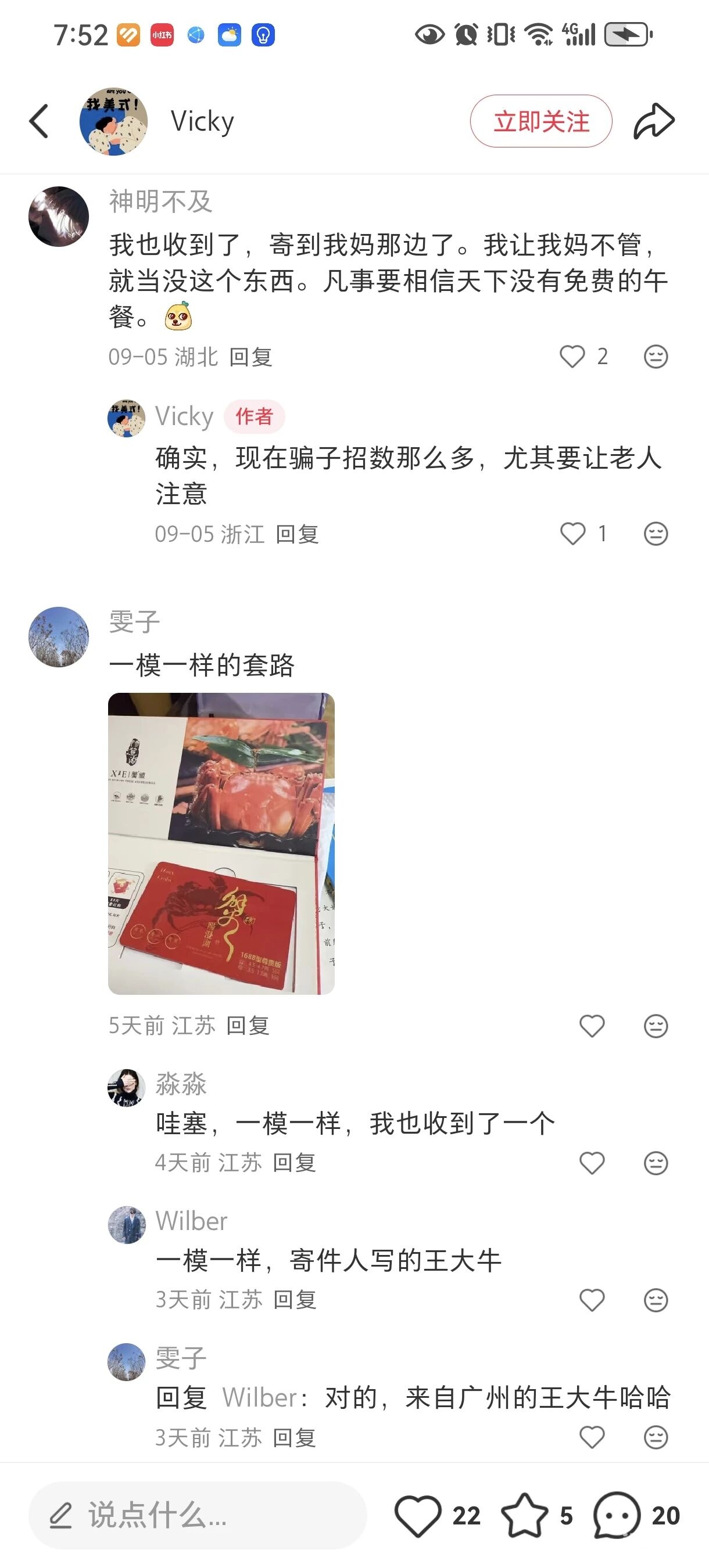This screenshot has width=709, height=1568.
Task: Open the comments bubble showing 20
Action: pyautogui.click(x=617, y=1515)
